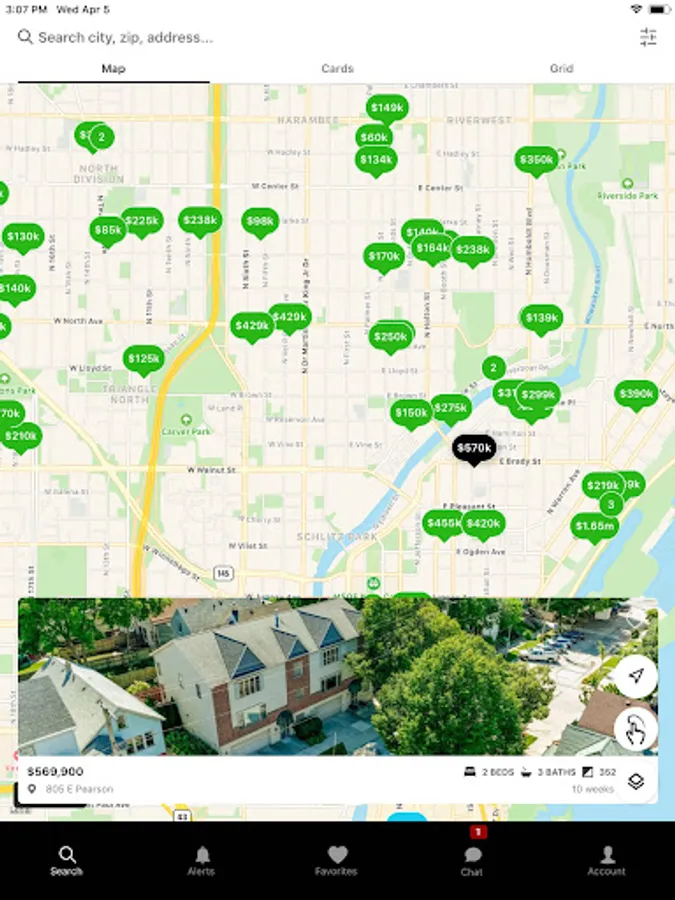The image size is (675, 900).
Task: Select the $390k map price pin
Action: tap(636, 394)
